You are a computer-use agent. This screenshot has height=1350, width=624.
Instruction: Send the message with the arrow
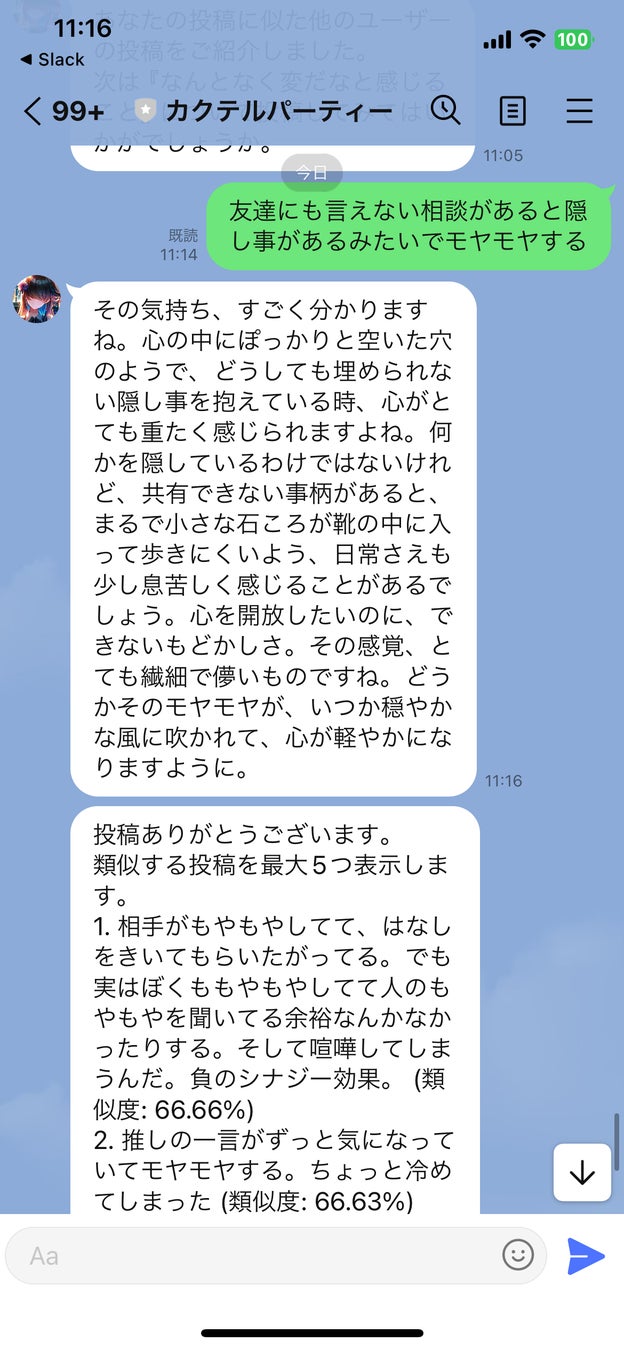tap(585, 1256)
